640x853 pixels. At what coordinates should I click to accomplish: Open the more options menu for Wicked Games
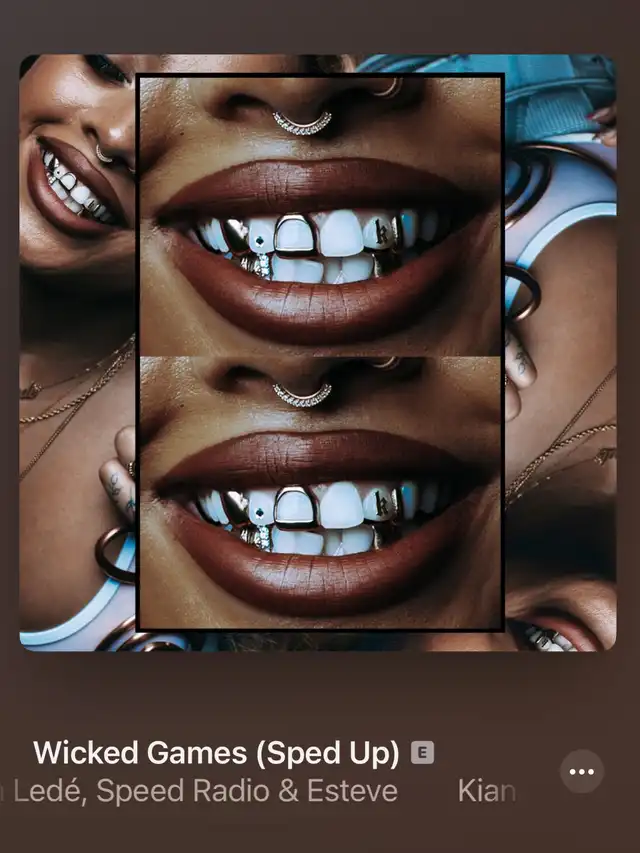point(581,771)
